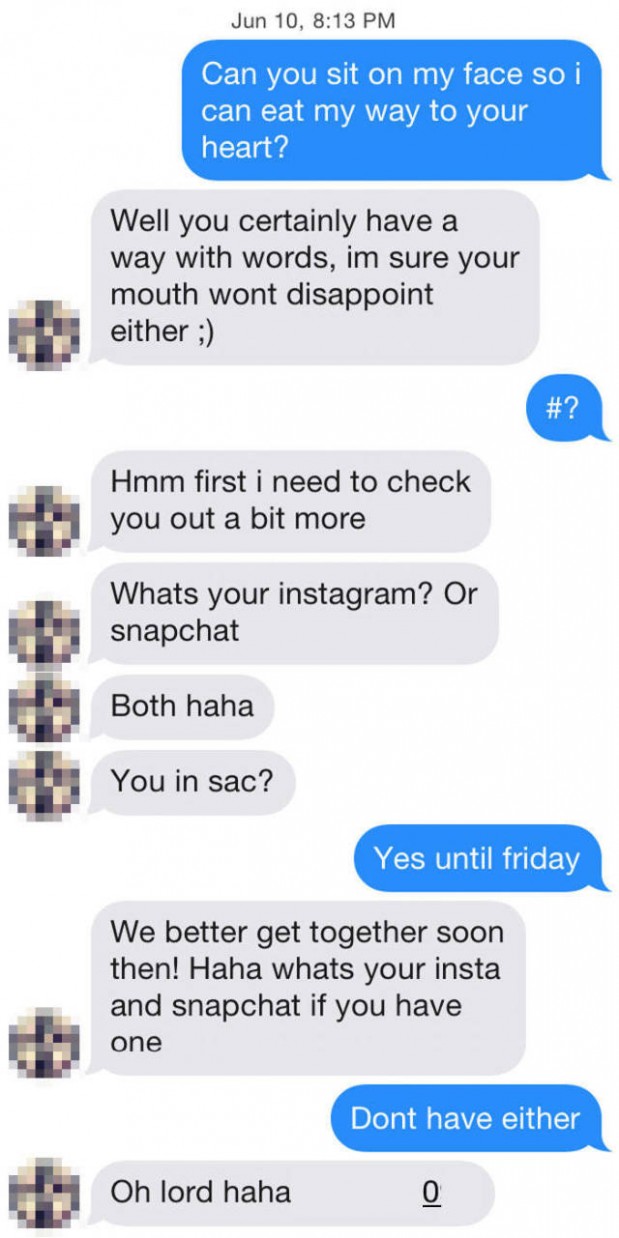Tap profile picture next to 'You in sac?'
Screen dimensions: 619x1238
pyautogui.click(x=43, y=784)
